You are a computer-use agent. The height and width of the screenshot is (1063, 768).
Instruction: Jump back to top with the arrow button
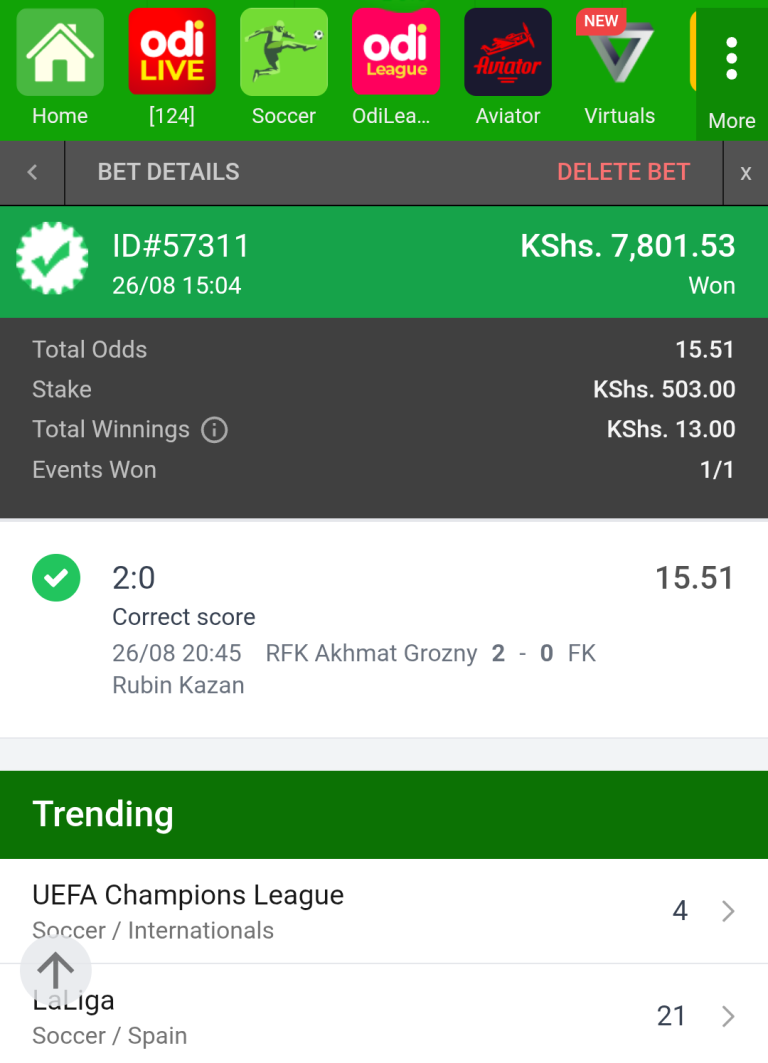[56, 970]
